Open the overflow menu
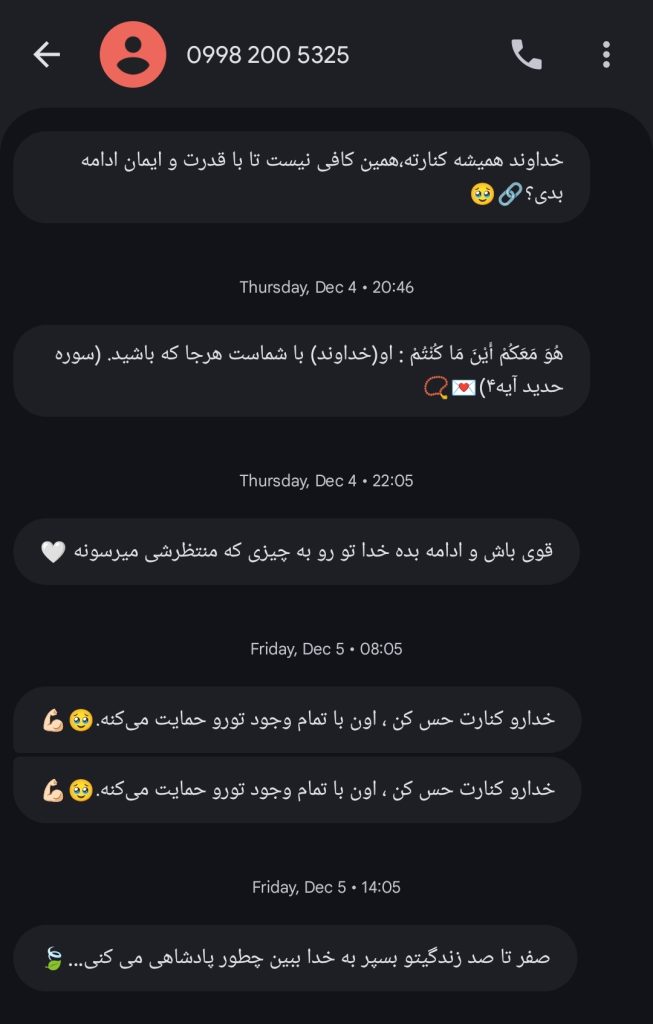 pos(606,55)
